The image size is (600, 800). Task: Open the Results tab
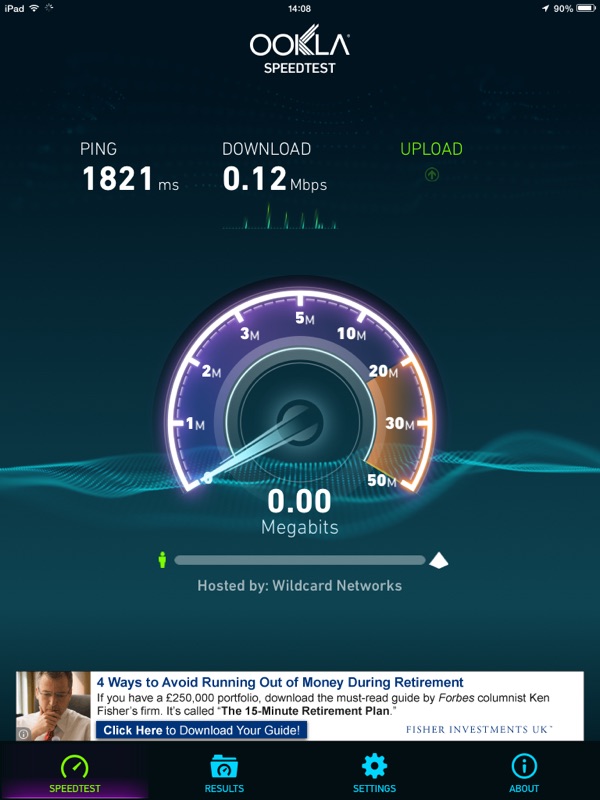(x=224, y=772)
